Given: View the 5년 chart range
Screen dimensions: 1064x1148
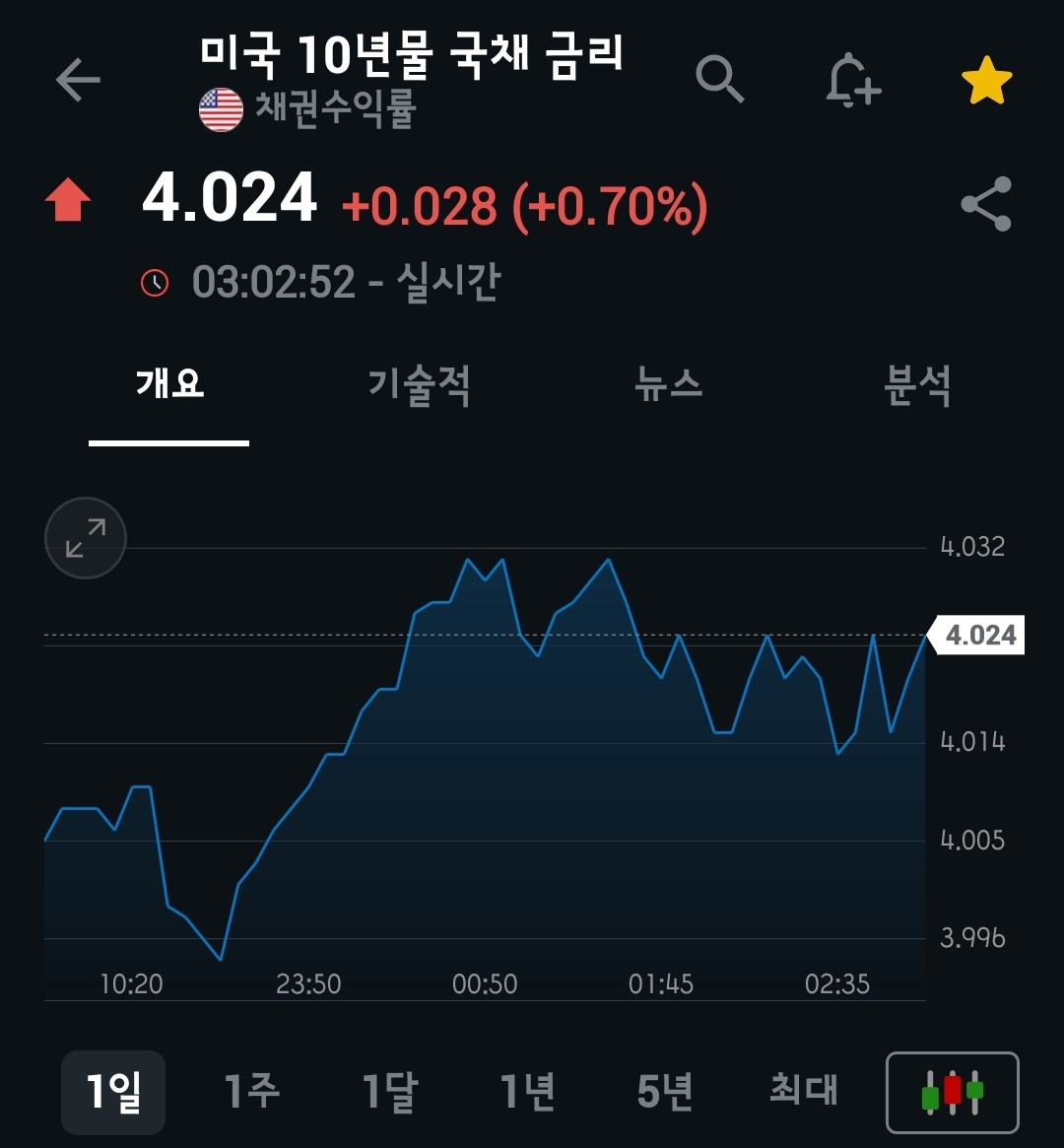Looking at the screenshot, I should click(x=665, y=1092).
